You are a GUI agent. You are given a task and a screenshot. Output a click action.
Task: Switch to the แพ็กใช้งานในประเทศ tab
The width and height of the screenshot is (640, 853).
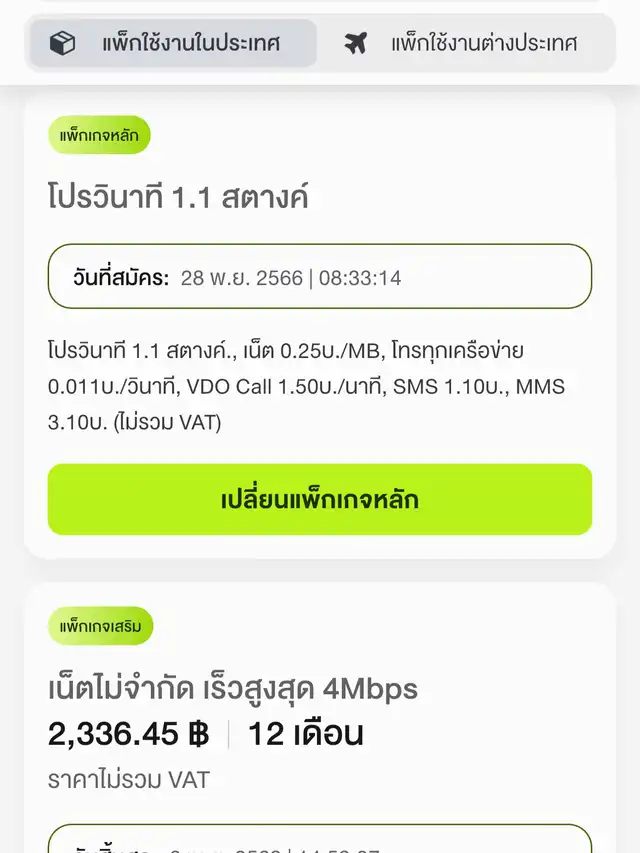click(x=173, y=43)
